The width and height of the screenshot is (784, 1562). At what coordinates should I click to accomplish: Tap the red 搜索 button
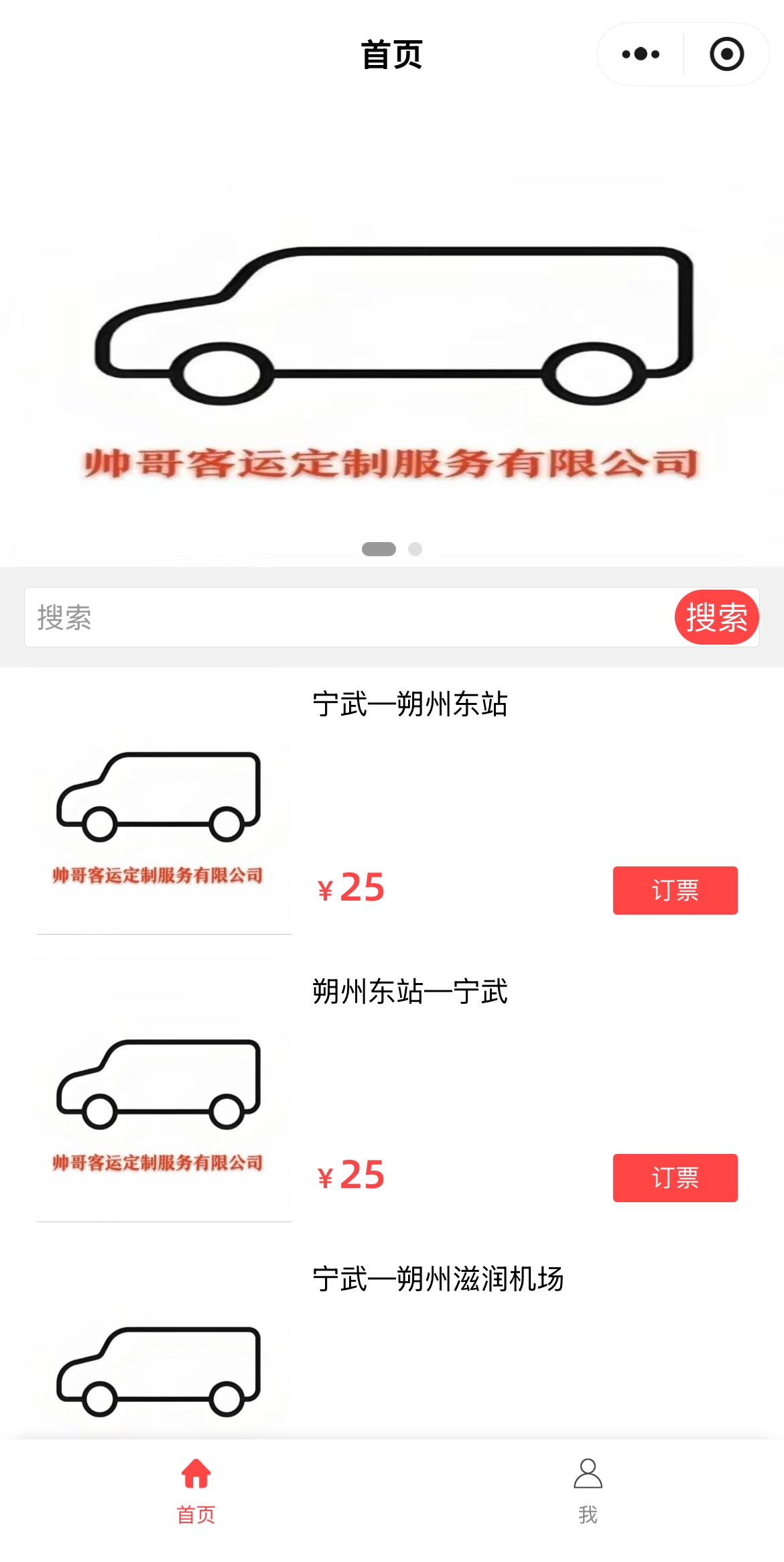[x=716, y=617]
